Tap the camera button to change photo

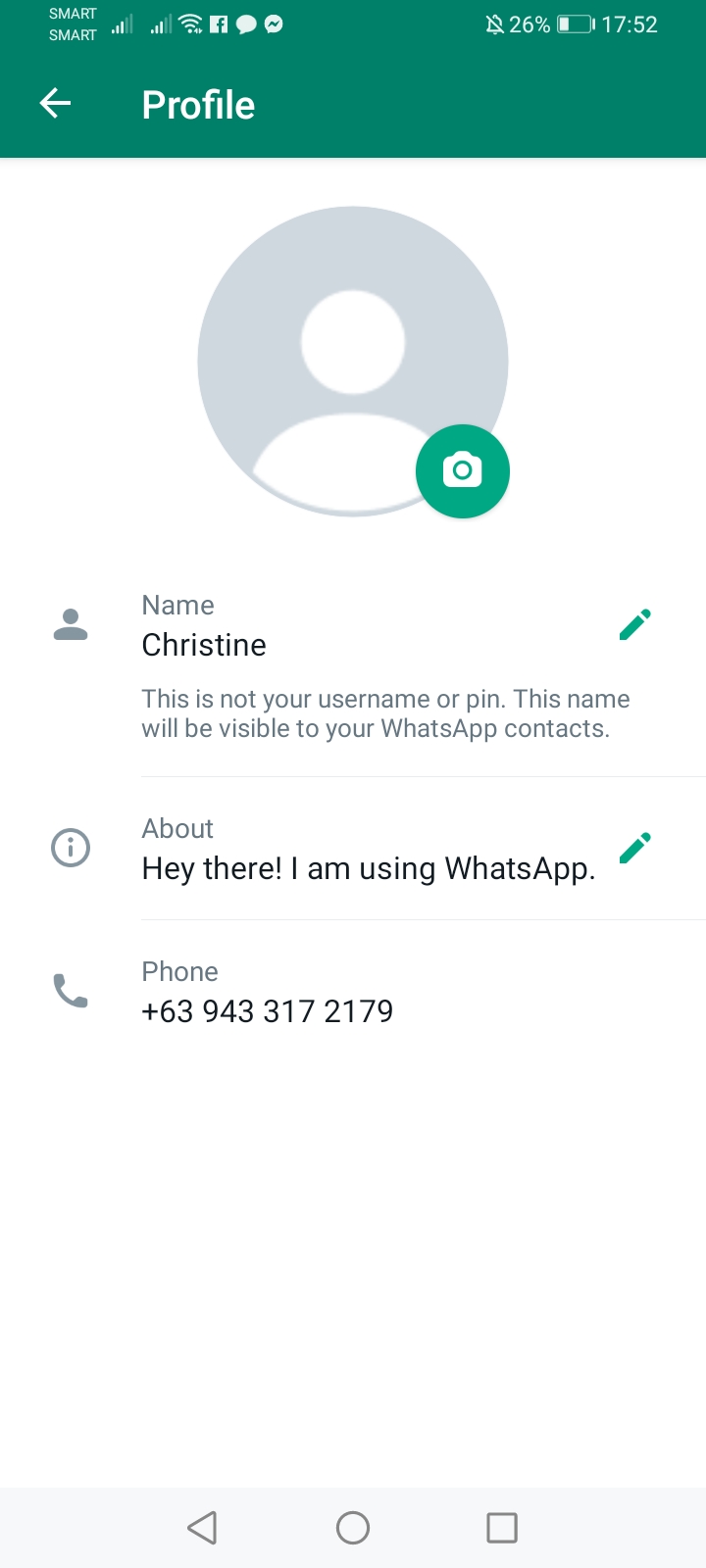pyautogui.click(x=463, y=471)
